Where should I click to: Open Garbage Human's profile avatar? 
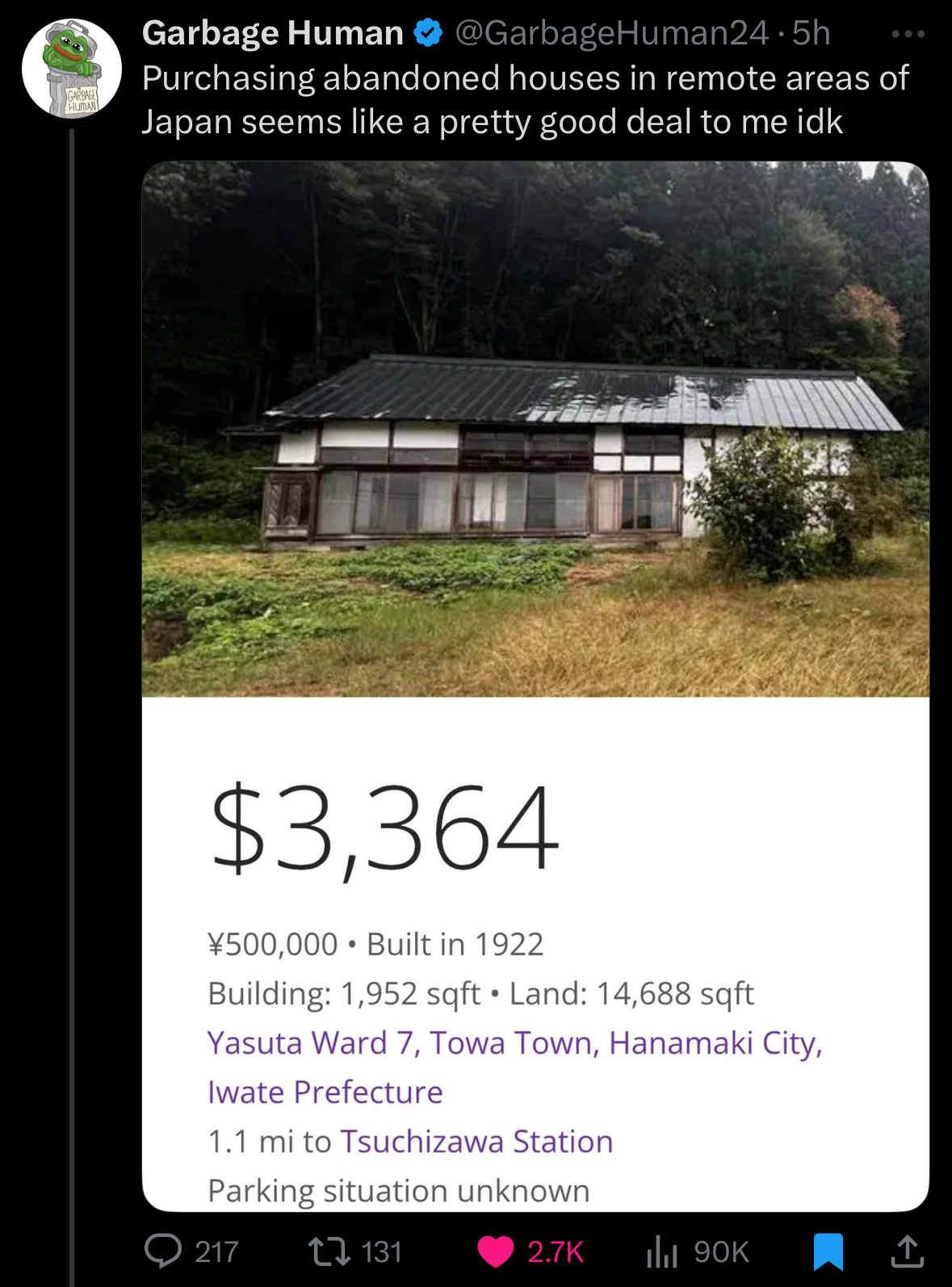71,69
